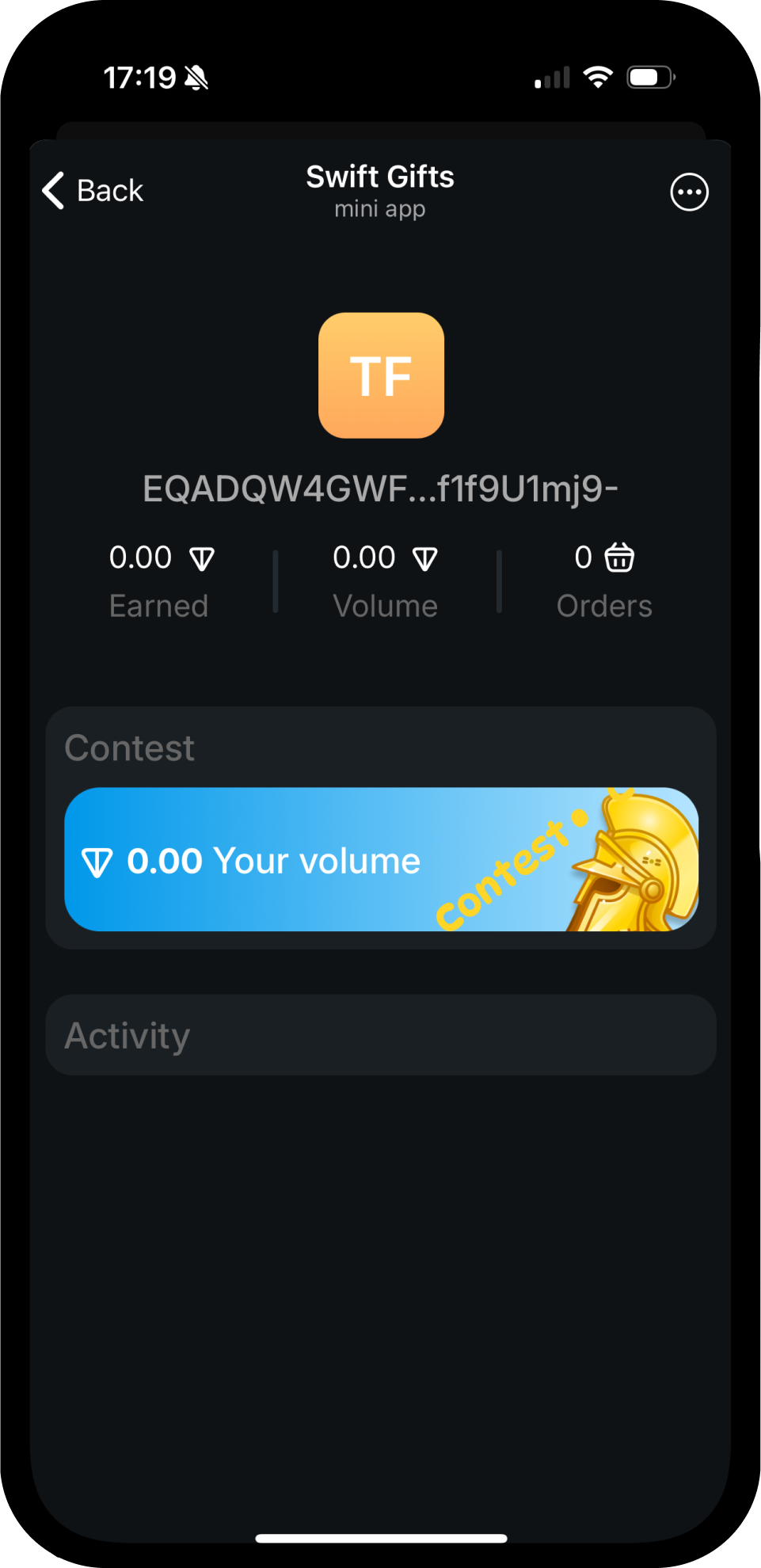Go back using the Back button
The image size is (761, 1568).
93,191
